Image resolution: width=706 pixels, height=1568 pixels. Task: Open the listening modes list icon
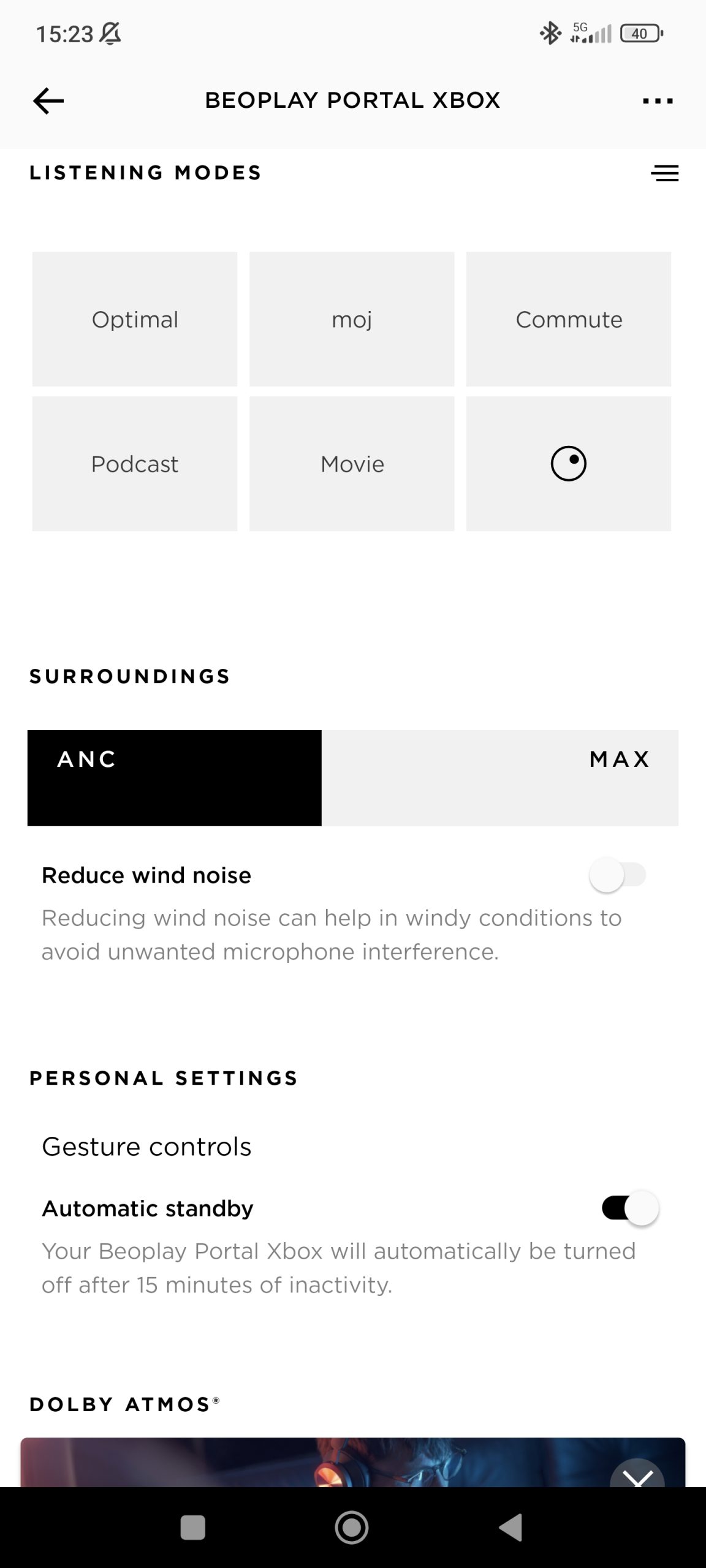[x=664, y=173]
